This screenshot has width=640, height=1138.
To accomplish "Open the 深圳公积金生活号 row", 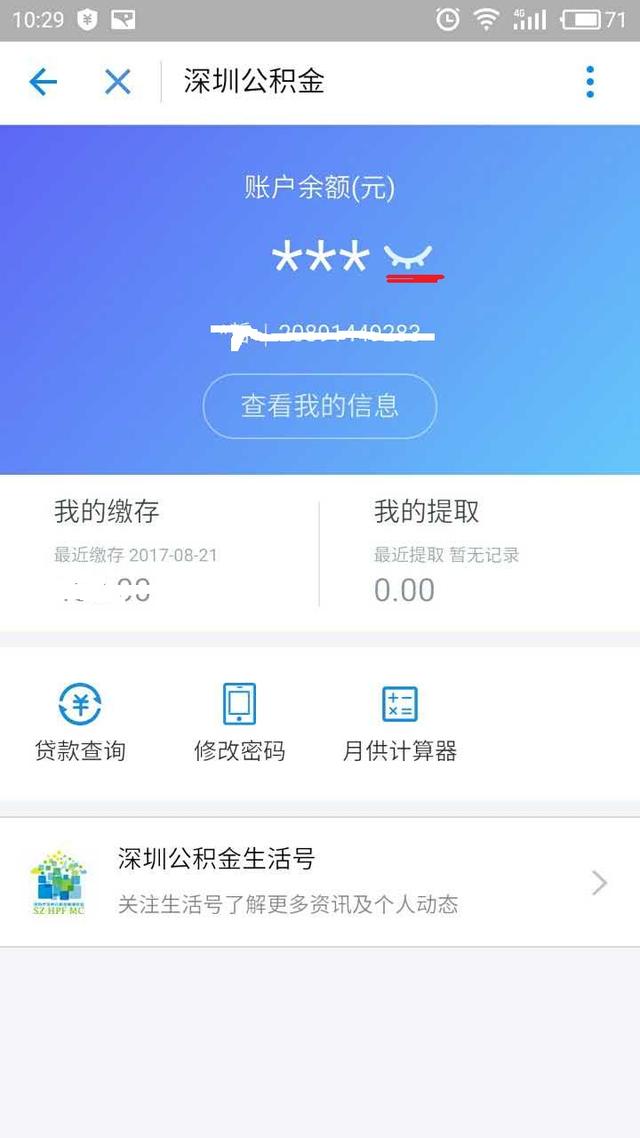I will (x=320, y=882).
